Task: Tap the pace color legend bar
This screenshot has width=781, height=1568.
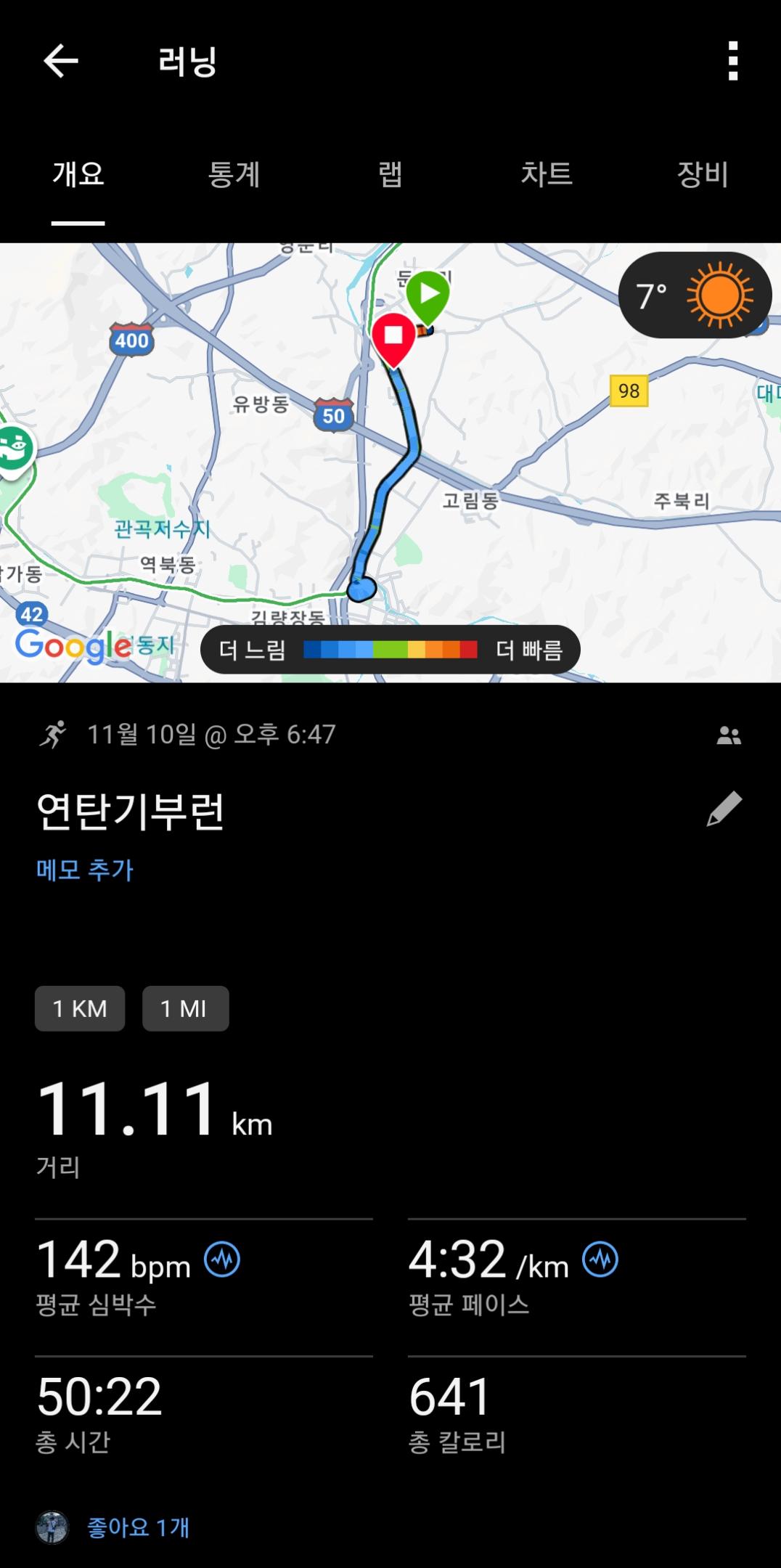Action: pos(390,650)
